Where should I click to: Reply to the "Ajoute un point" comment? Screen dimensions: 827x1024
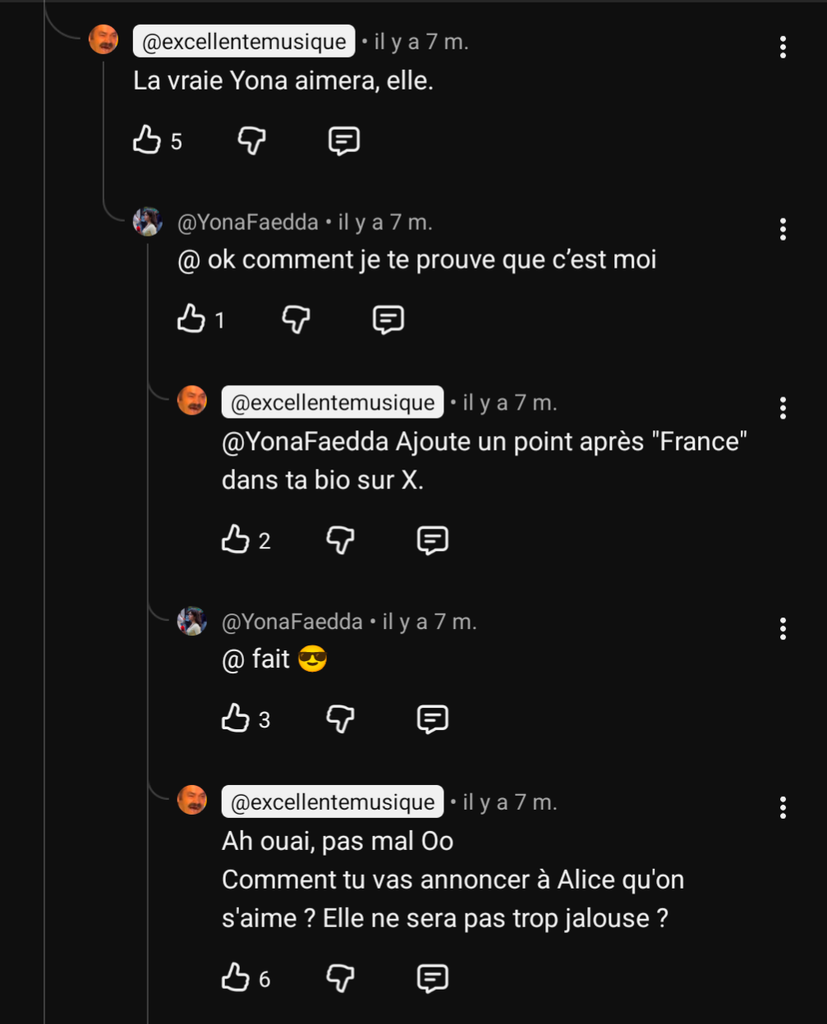click(x=432, y=540)
